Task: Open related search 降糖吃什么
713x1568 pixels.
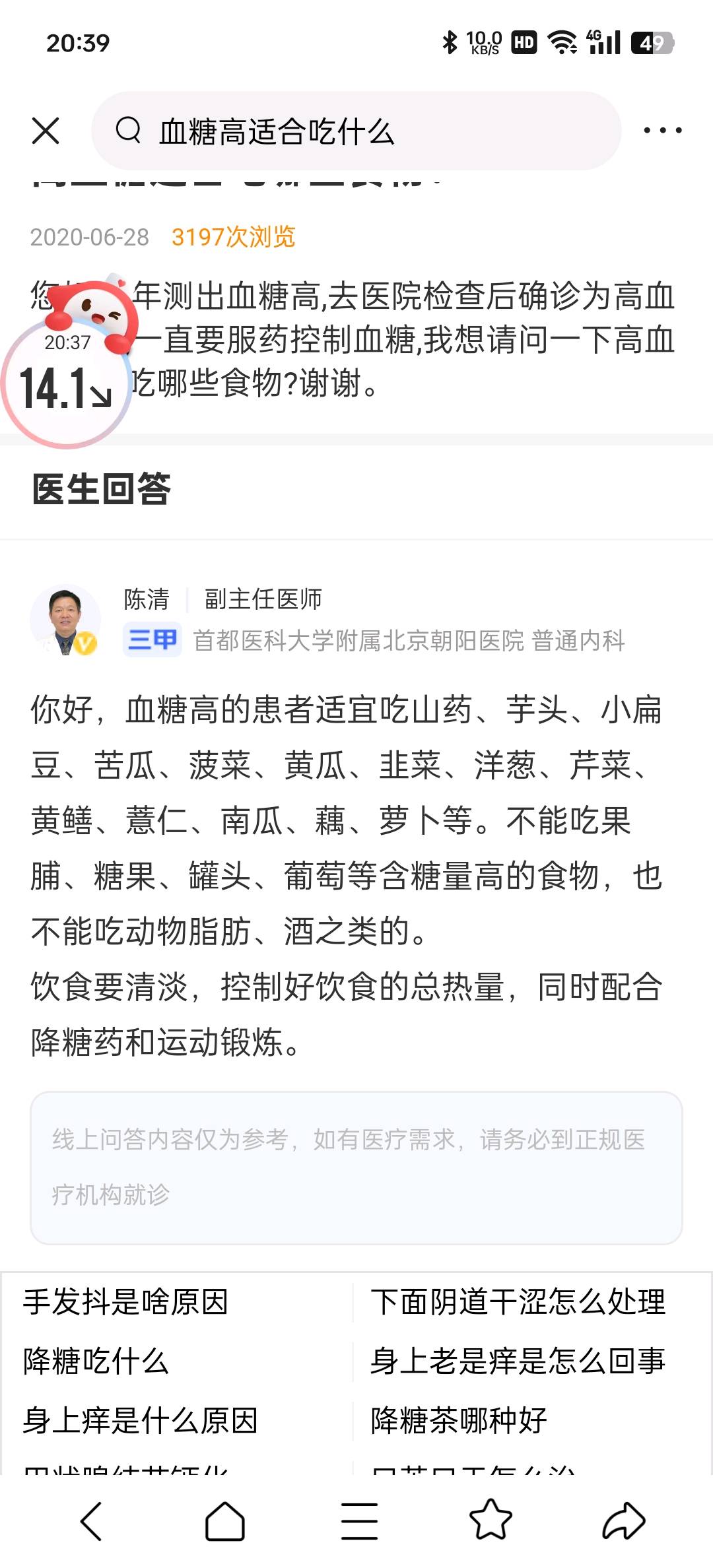Action: click(96, 1361)
